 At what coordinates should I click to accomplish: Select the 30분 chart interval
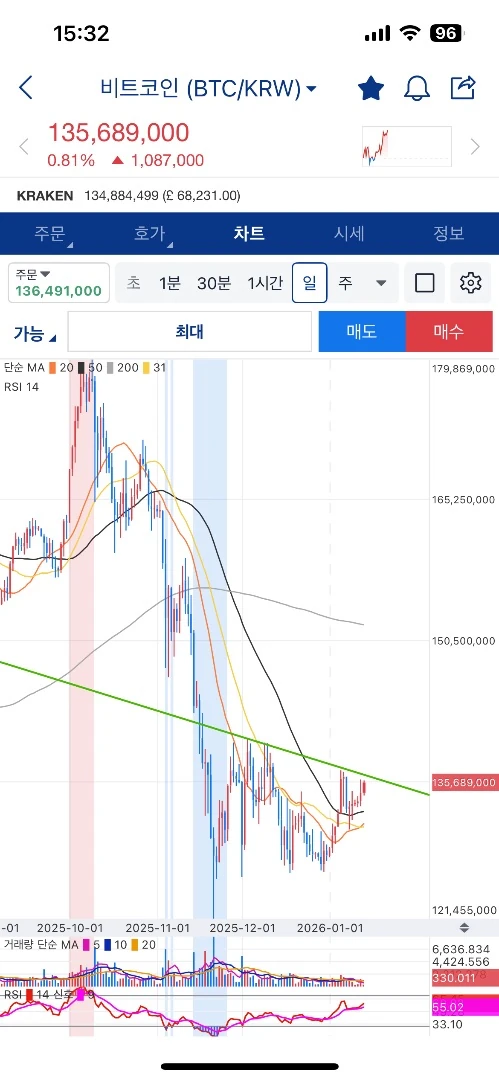pos(214,283)
